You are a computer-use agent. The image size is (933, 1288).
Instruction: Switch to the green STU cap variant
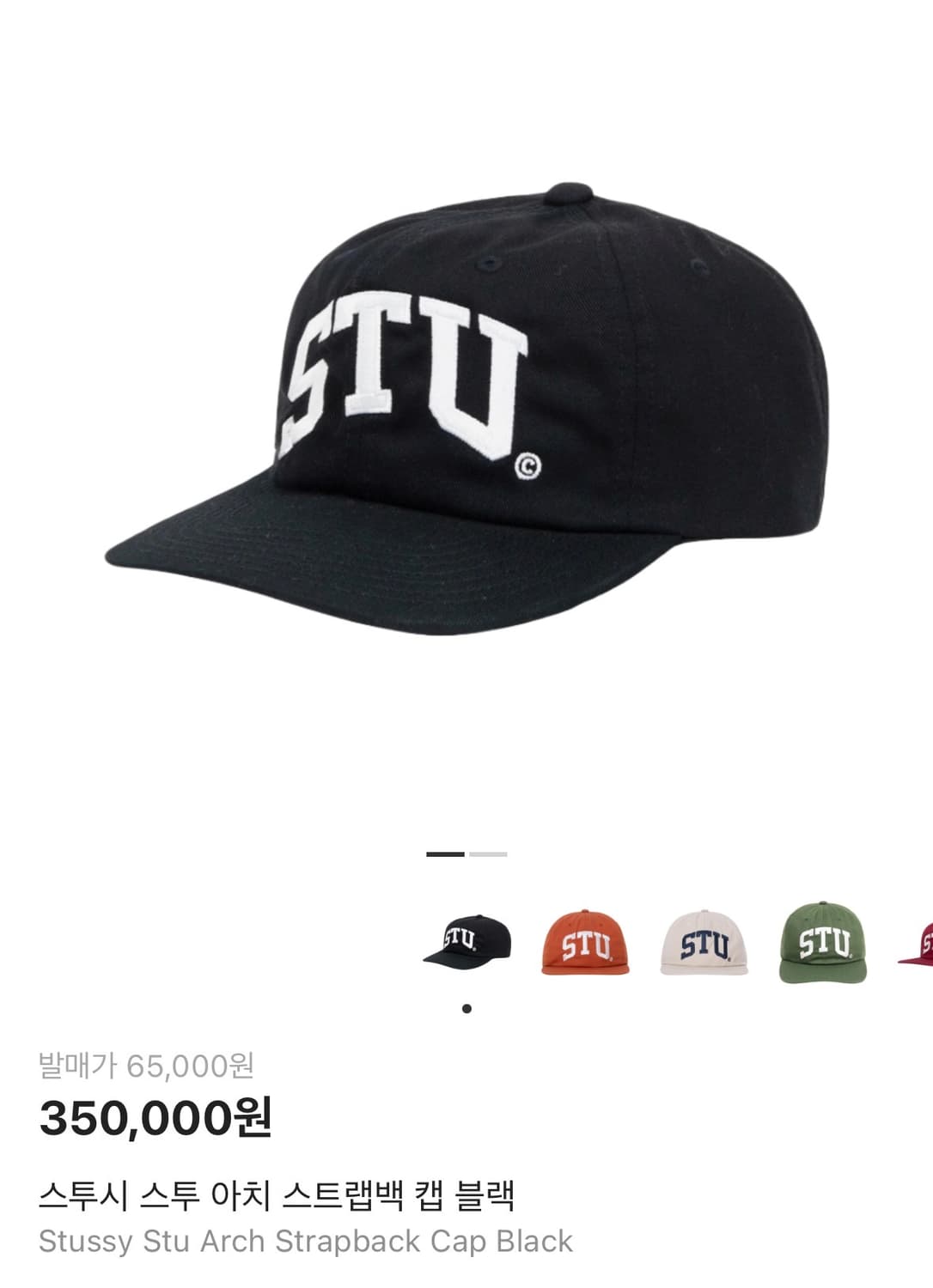tap(823, 943)
